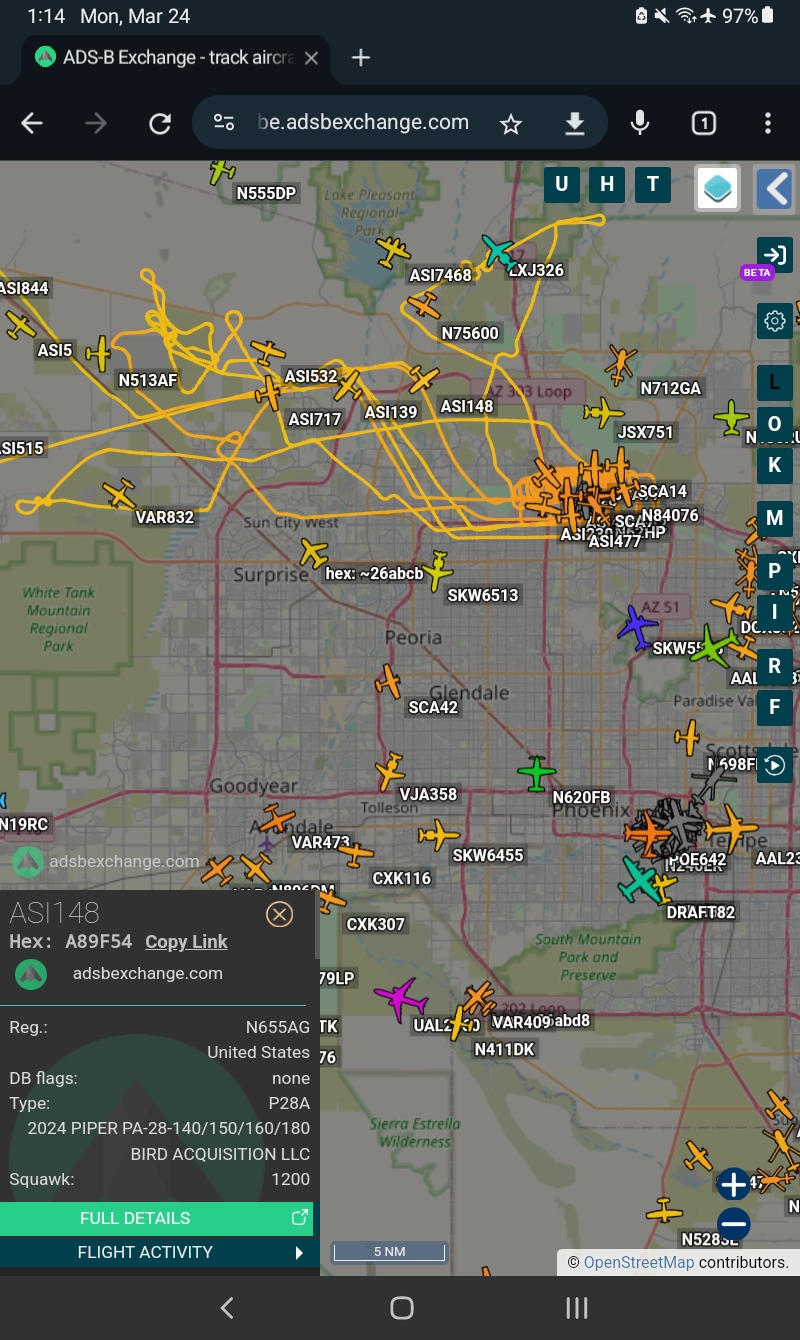800x1340 pixels.
Task: Zoom in on the map
Action: (733, 1184)
